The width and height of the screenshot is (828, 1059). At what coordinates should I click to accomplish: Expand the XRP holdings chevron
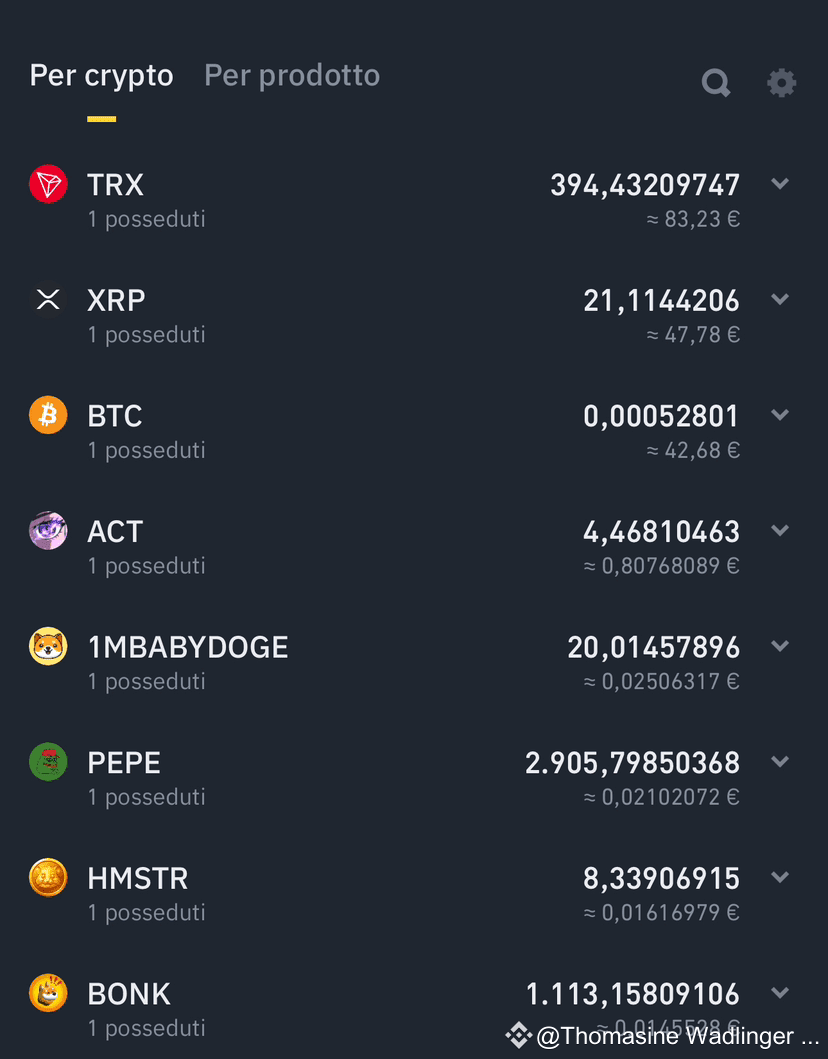[781, 300]
